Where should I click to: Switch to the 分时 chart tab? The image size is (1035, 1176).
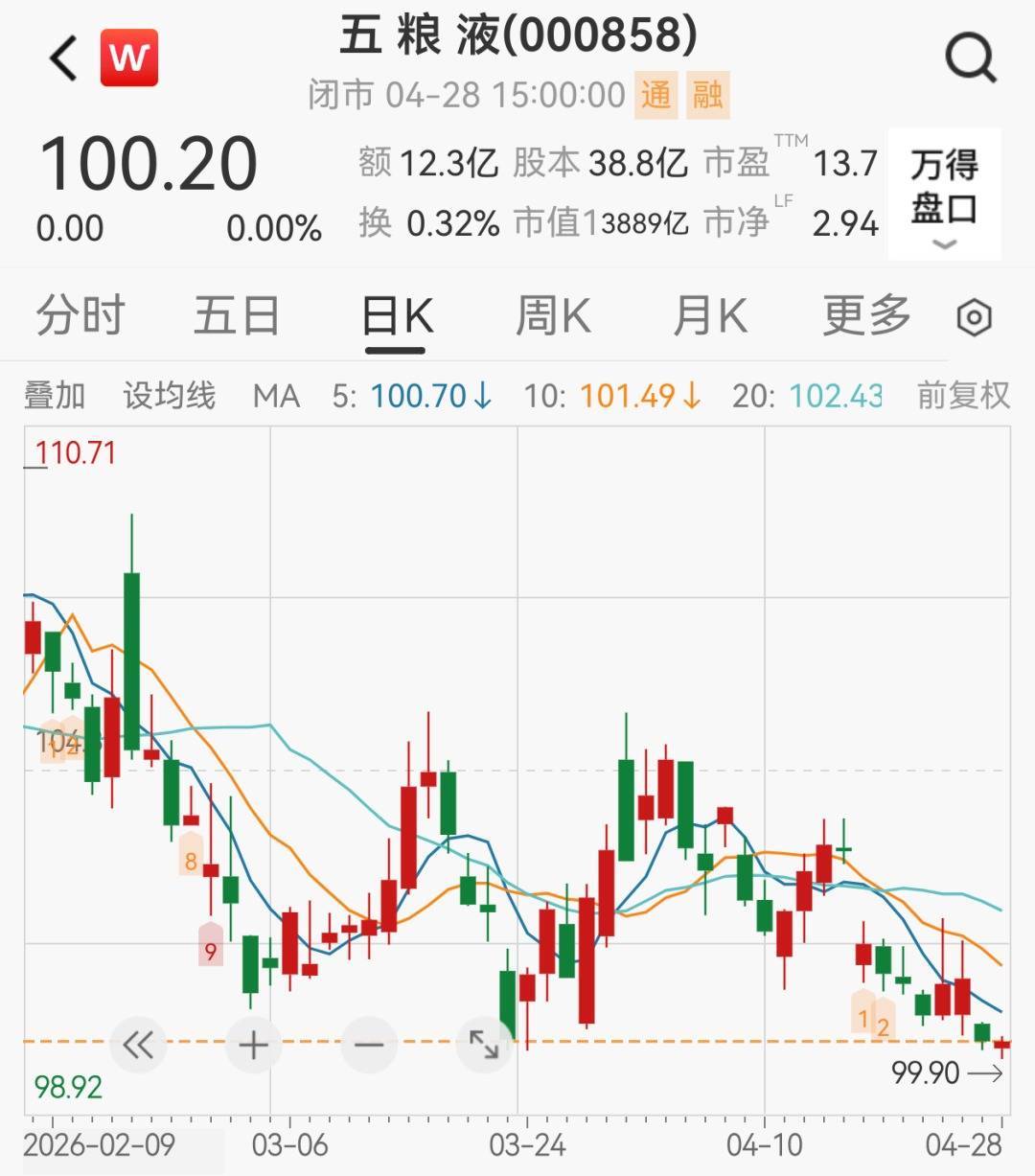[x=80, y=315]
